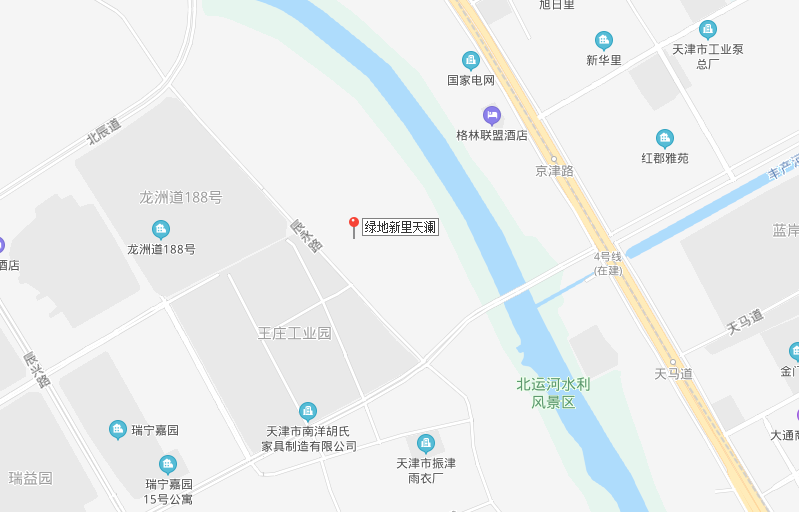Select the 格林联盟酒店 hotel marker
Viewport: 799px width, 512px height.
(491, 115)
